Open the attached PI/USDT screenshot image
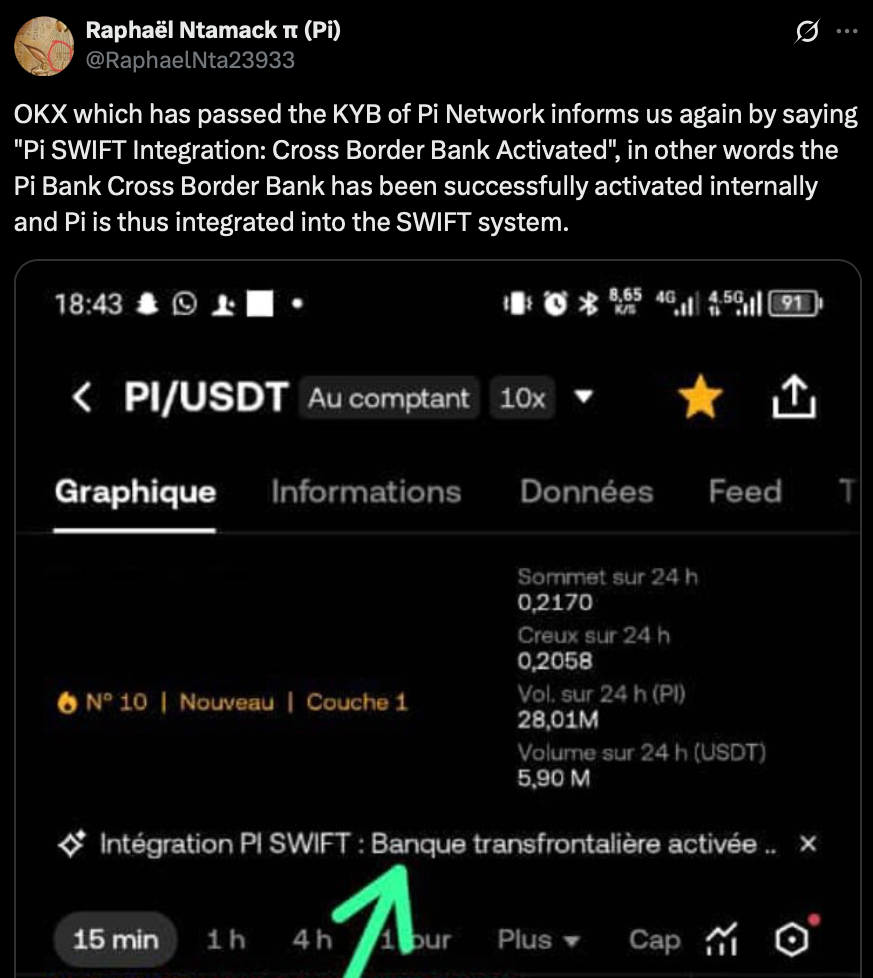Viewport: 873px width, 978px height. pyautogui.click(x=437, y=620)
